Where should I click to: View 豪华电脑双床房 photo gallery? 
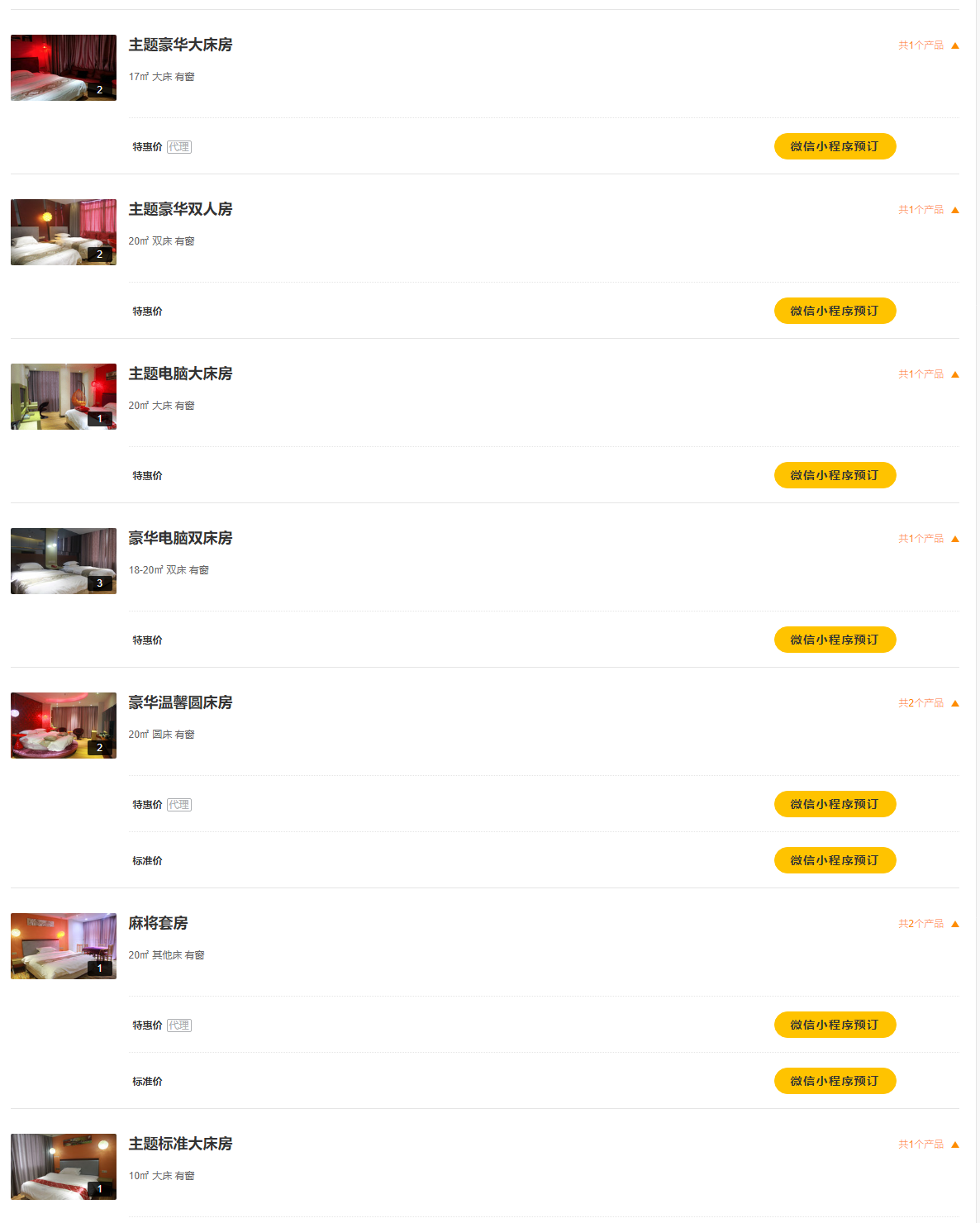click(x=64, y=561)
